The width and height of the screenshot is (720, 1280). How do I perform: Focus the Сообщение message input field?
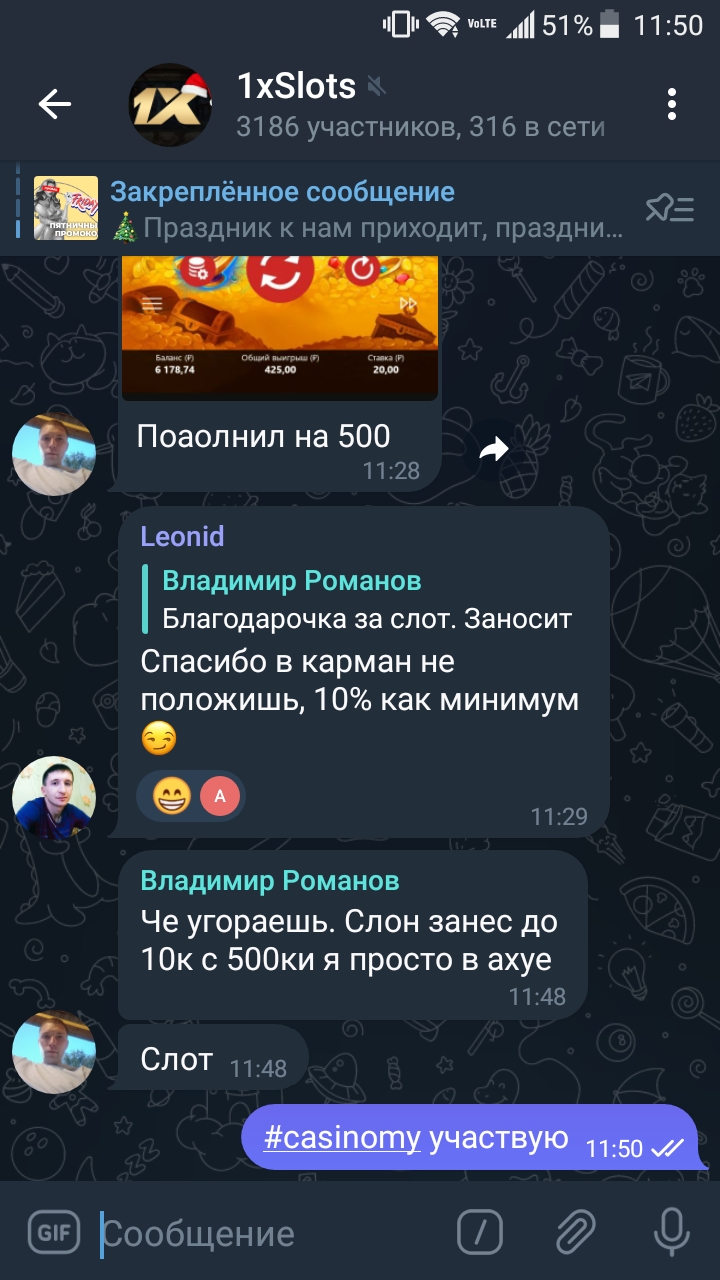coord(270,1233)
